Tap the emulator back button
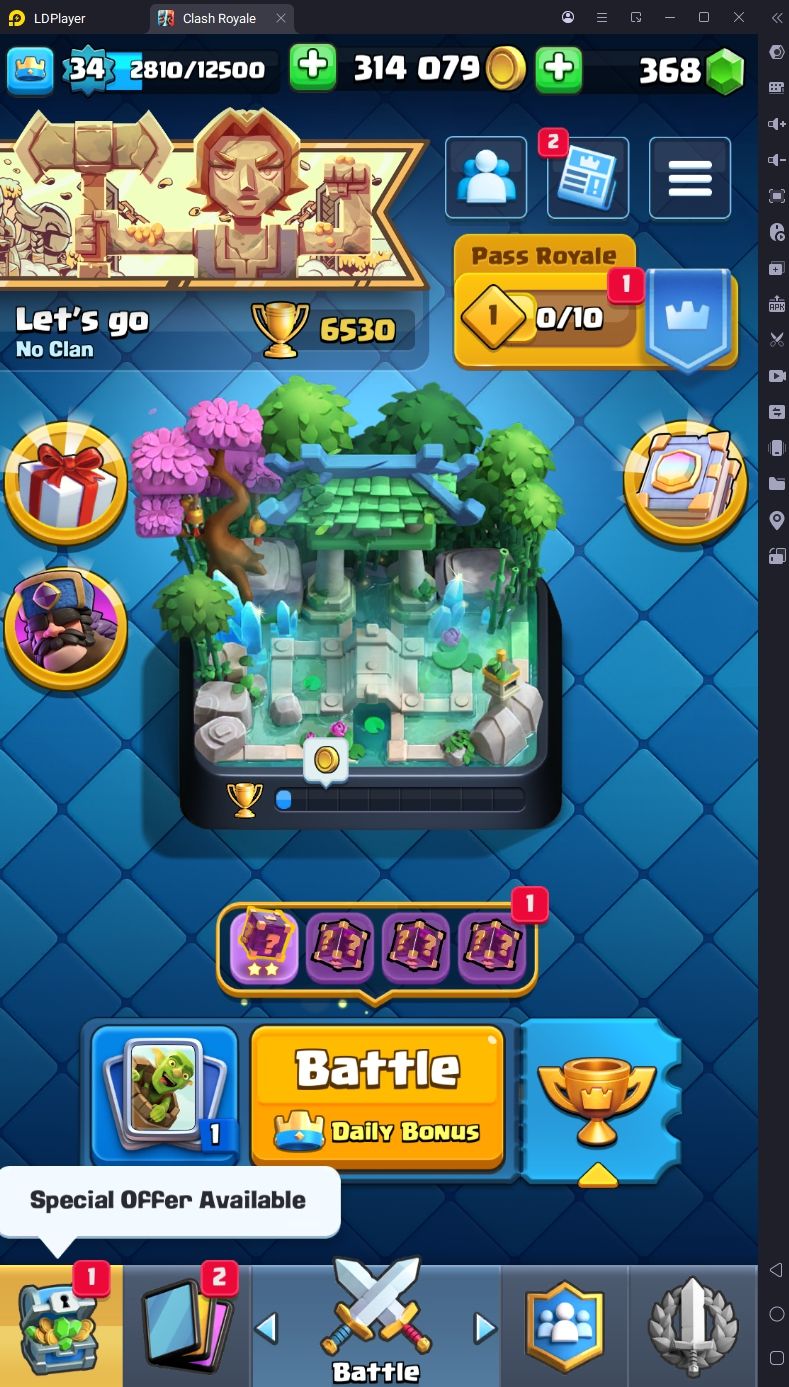789x1387 pixels. coord(777,1270)
